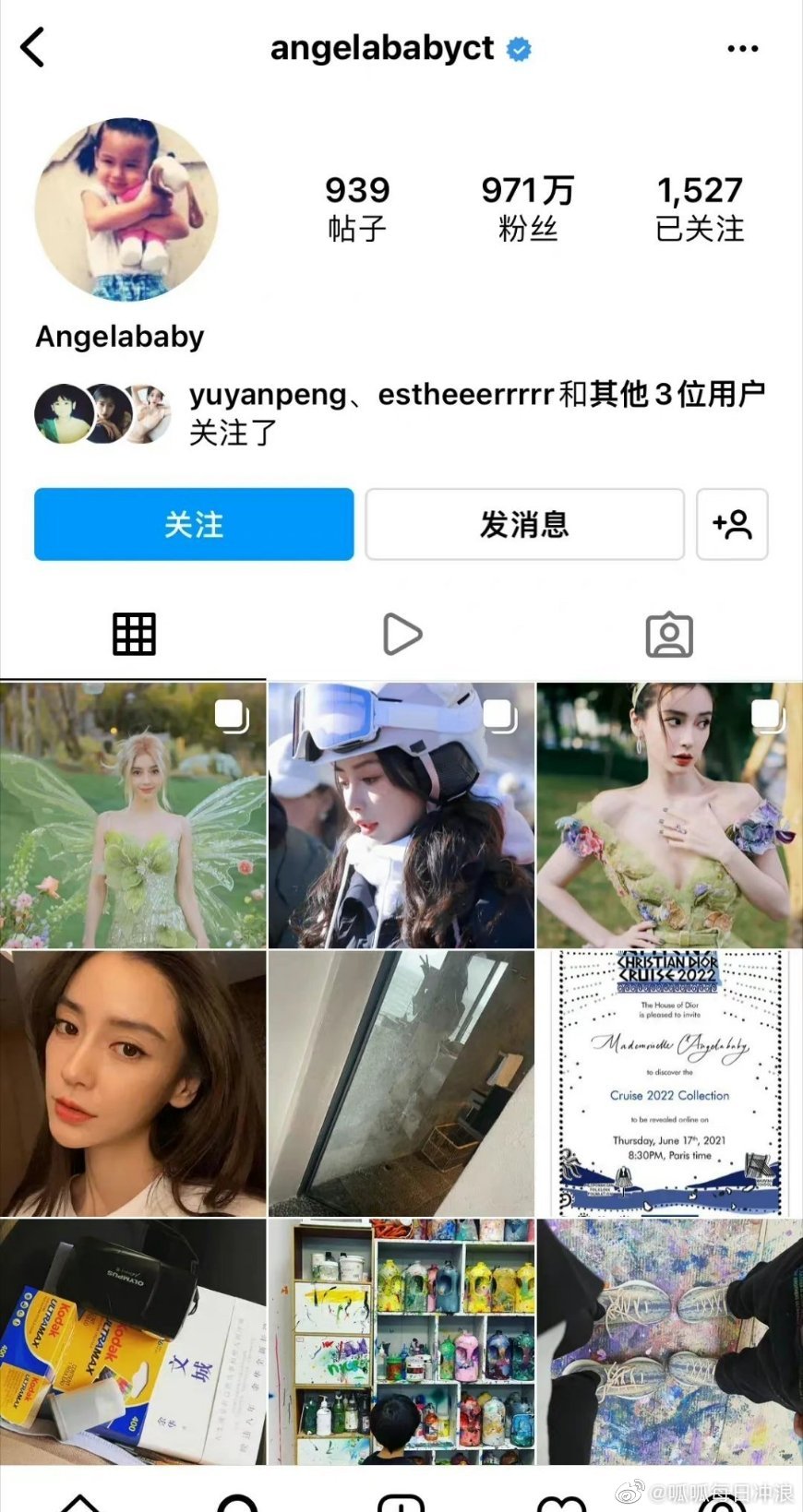Switch to the reels video tab

point(401,635)
